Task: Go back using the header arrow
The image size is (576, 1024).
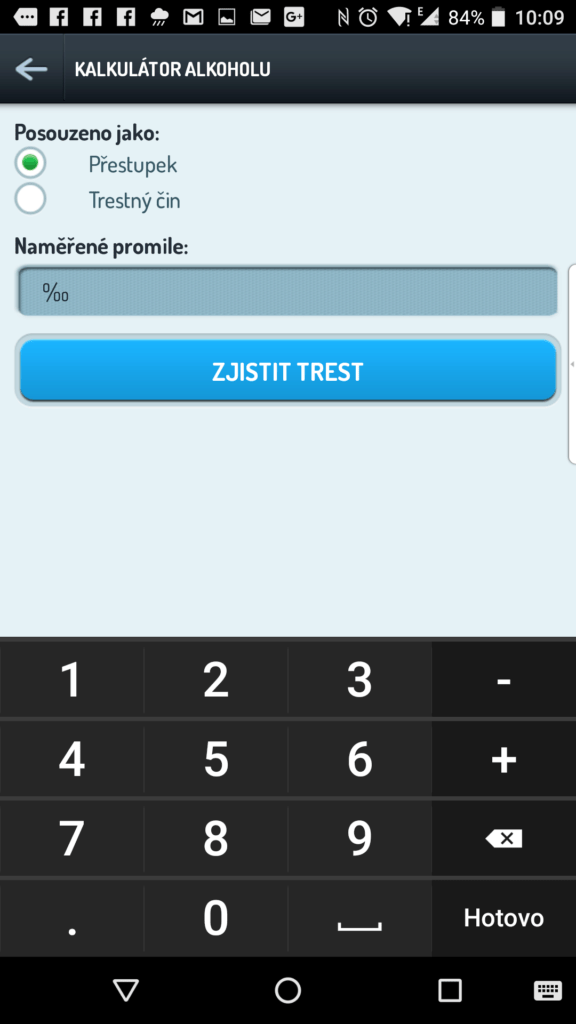Action: pos(31,69)
